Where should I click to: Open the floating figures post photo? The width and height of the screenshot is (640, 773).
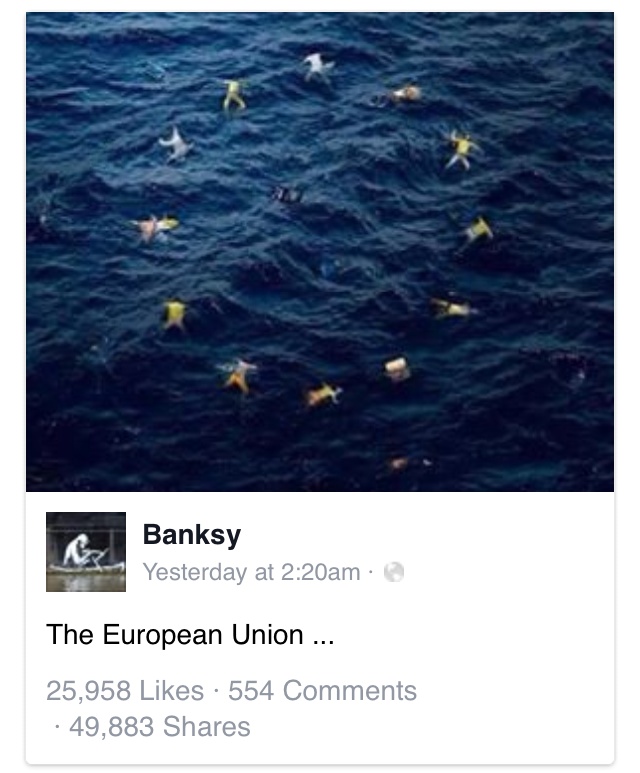coord(320,251)
